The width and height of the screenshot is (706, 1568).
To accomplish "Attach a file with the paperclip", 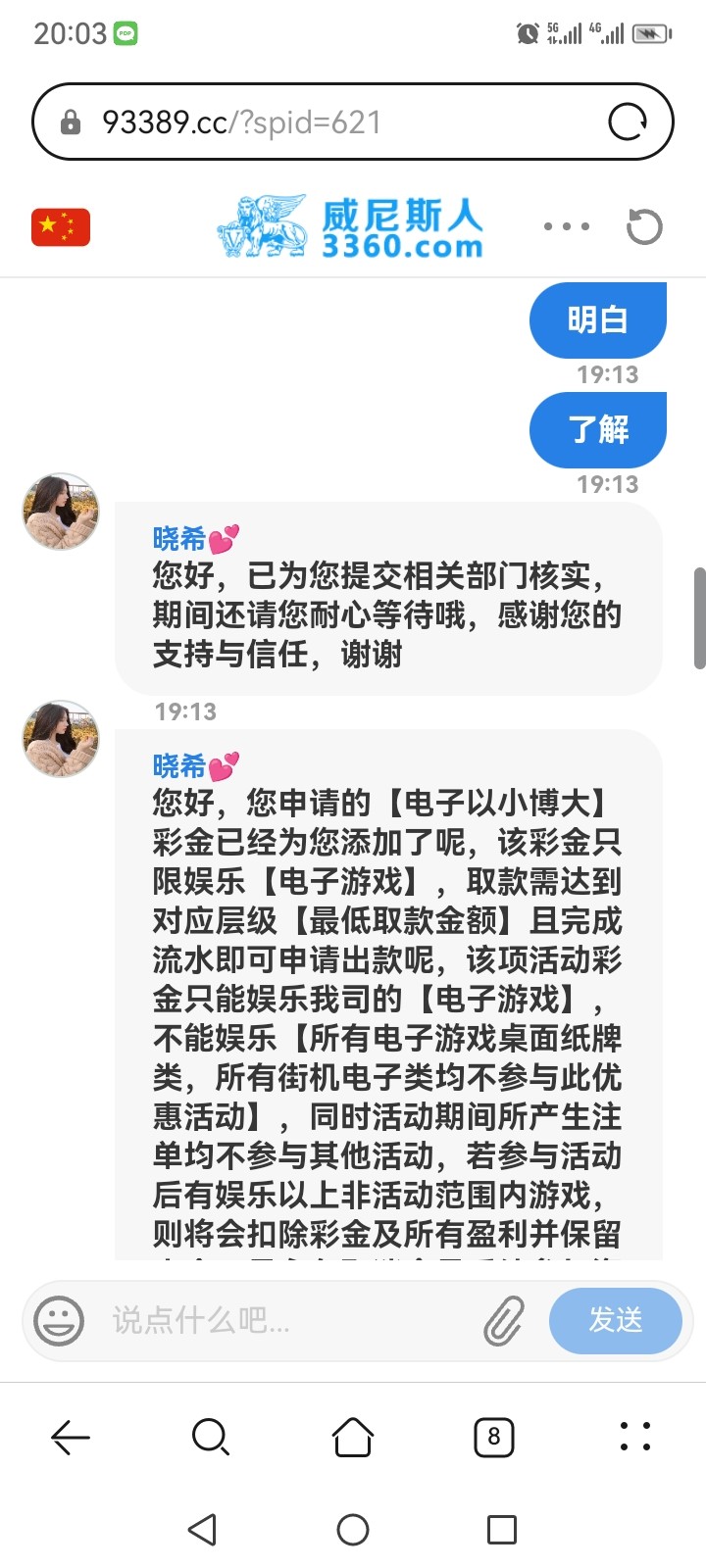I will pos(504,1320).
